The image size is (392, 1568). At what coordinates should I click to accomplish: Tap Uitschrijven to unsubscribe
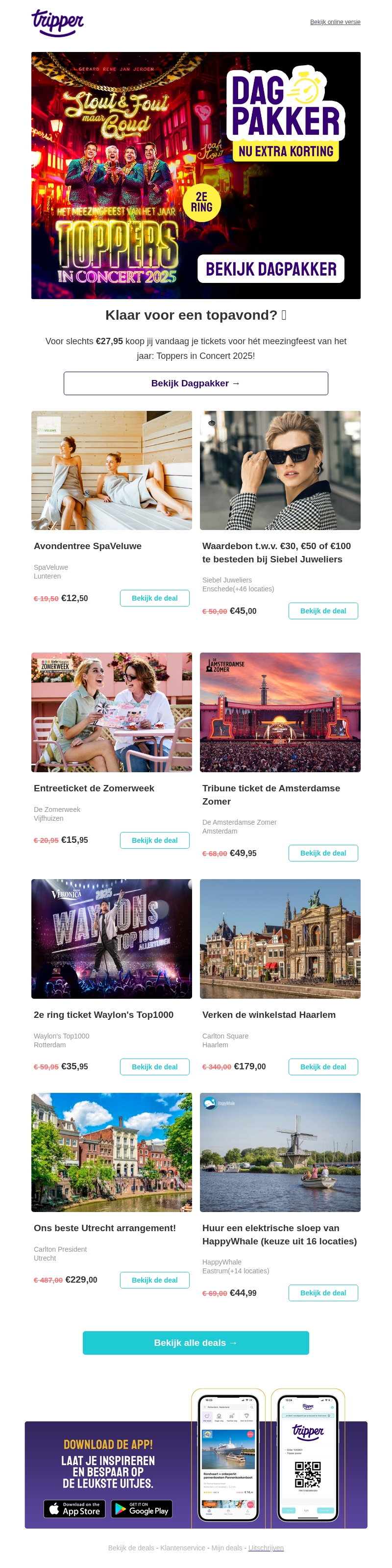tap(266, 1547)
